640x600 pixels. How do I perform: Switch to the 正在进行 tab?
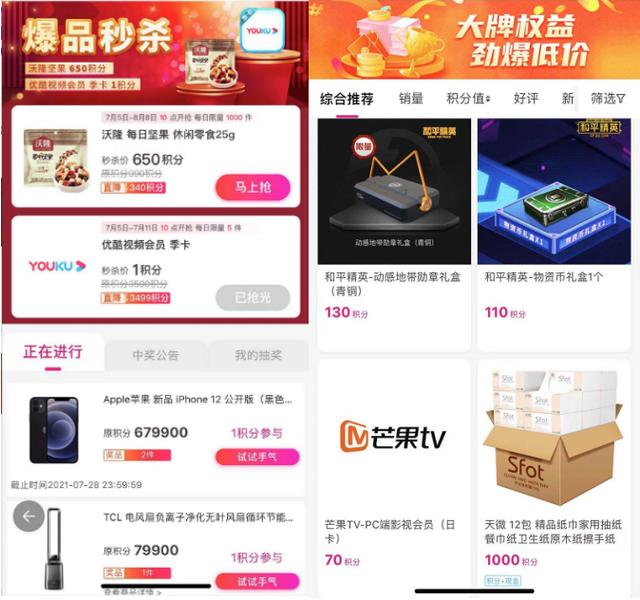(53, 353)
